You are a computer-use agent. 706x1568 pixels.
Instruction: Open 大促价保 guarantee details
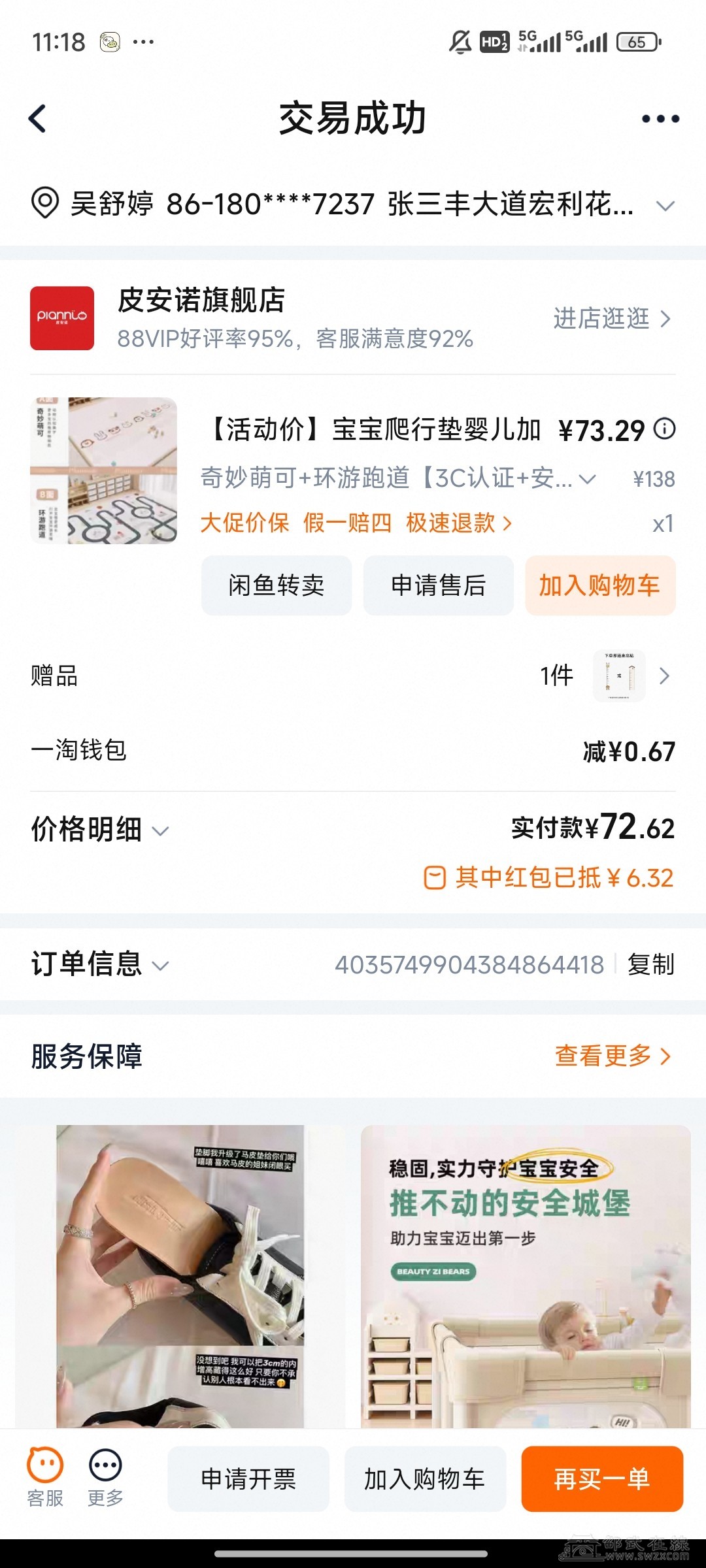click(244, 523)
